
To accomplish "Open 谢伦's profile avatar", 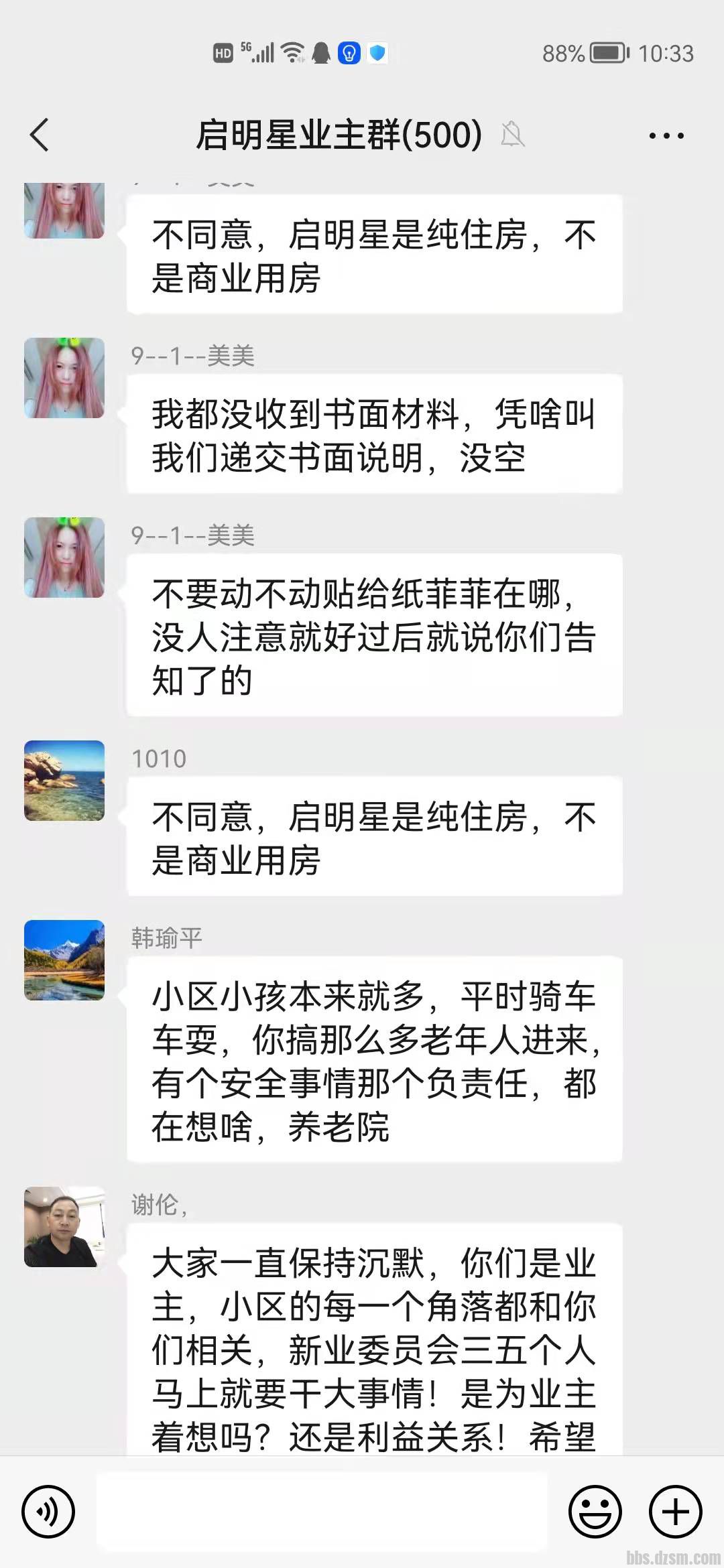I will pyautogui.click(x=64, y=1227).
